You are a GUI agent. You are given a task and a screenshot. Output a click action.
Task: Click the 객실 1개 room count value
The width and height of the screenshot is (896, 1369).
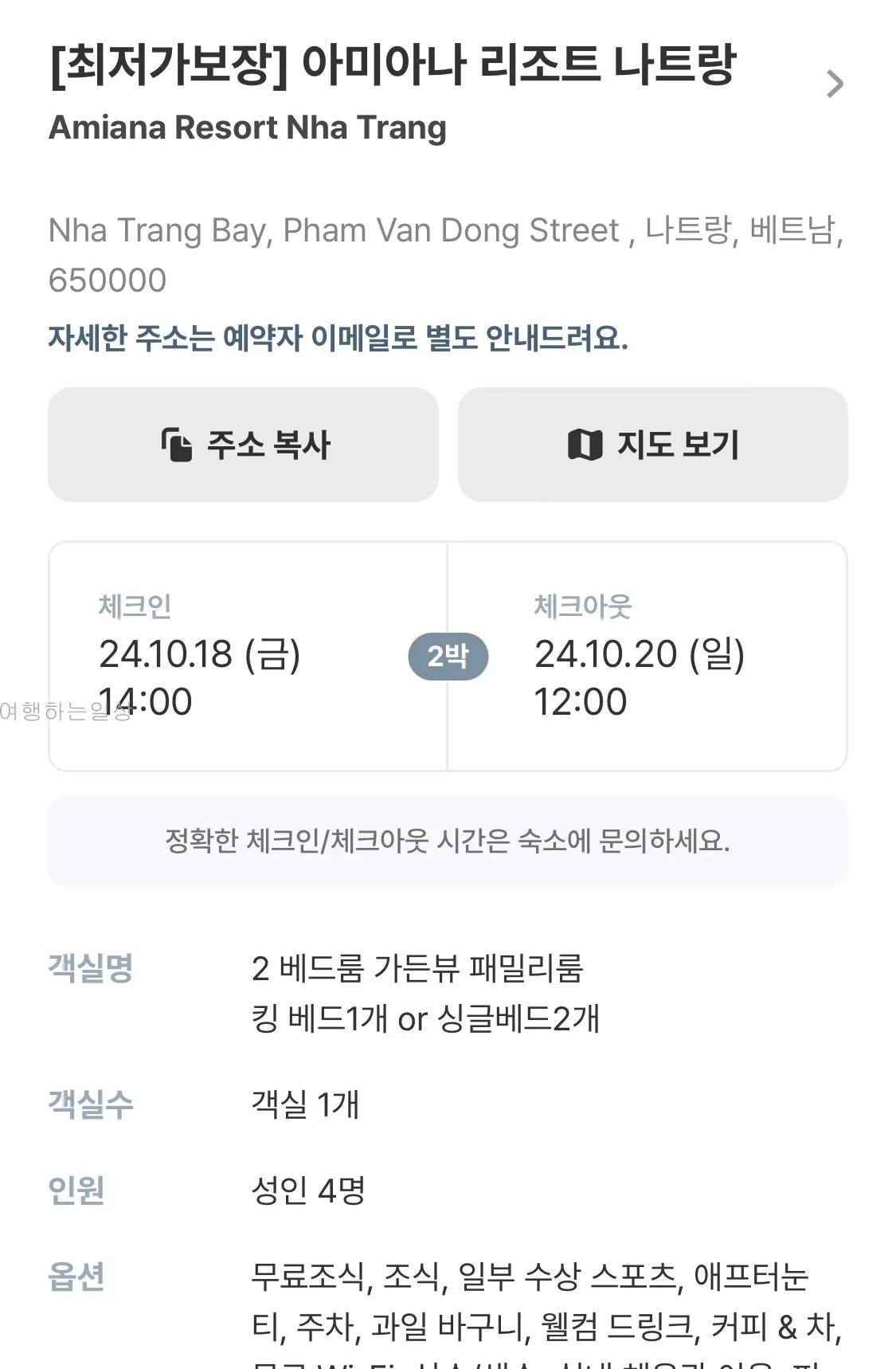tap(305, 1104)
